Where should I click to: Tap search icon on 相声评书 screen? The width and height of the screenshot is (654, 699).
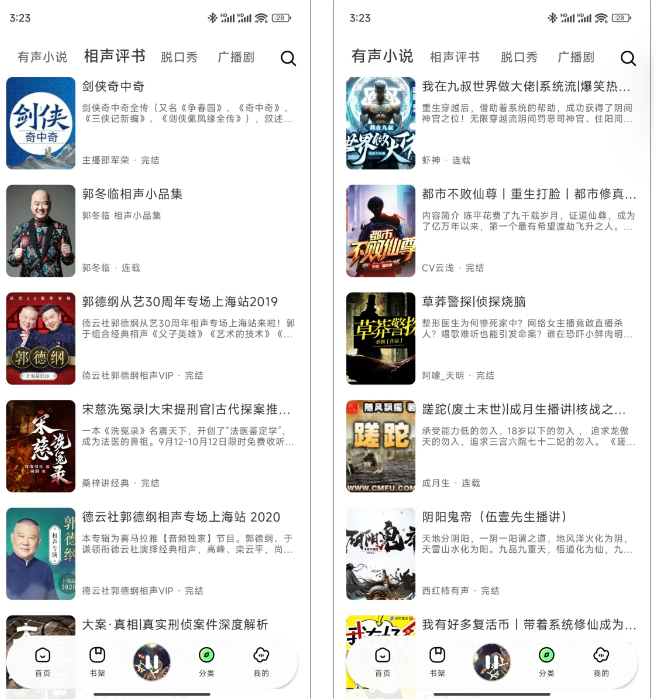pos(288,58)
